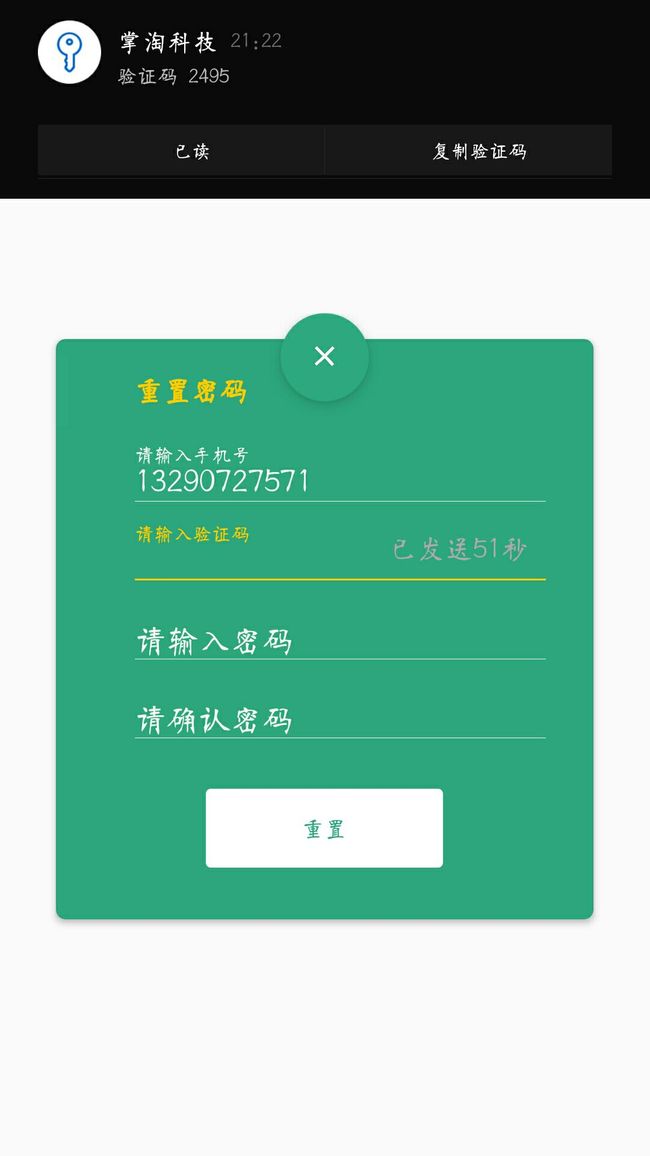The height and width of the screenshot is (1156, 650).
Task: Tap the 请确认密码 confirm password field
Action: 340,719
